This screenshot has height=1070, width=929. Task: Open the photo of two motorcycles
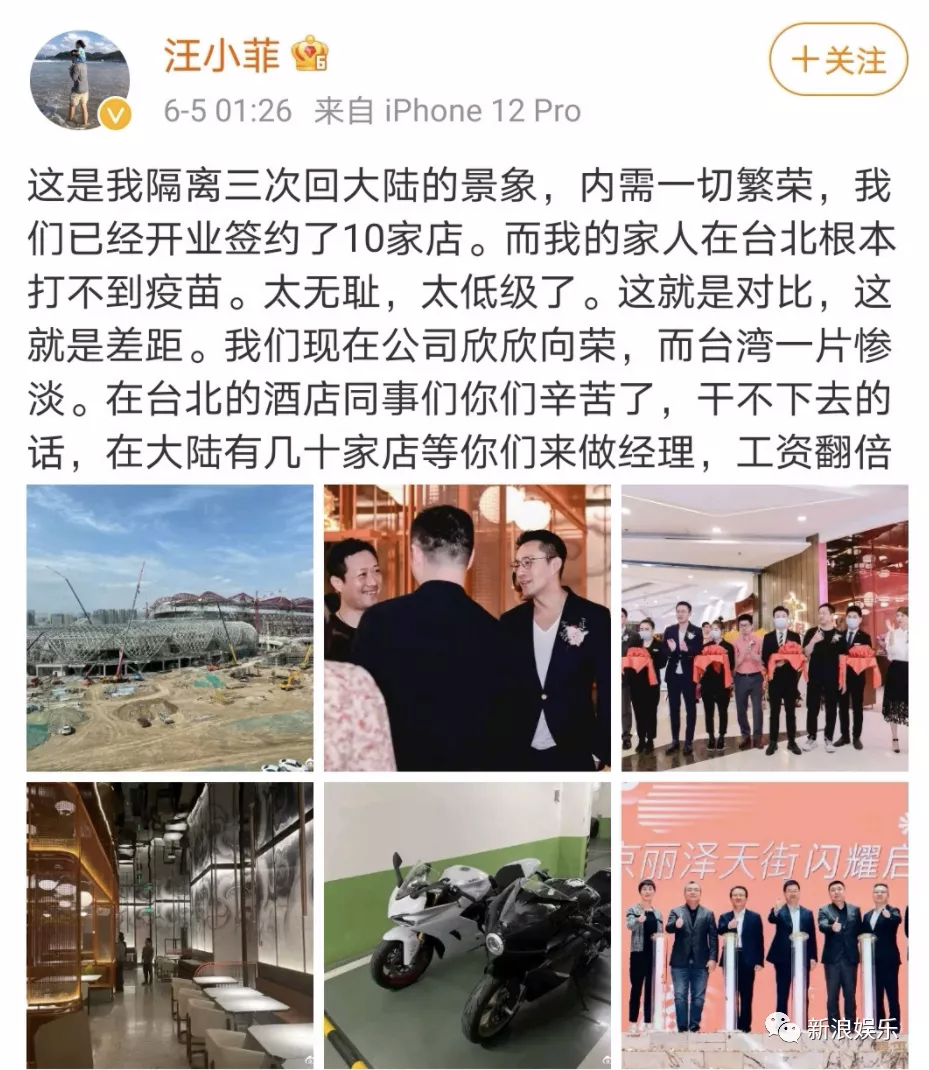coord(468,925)
